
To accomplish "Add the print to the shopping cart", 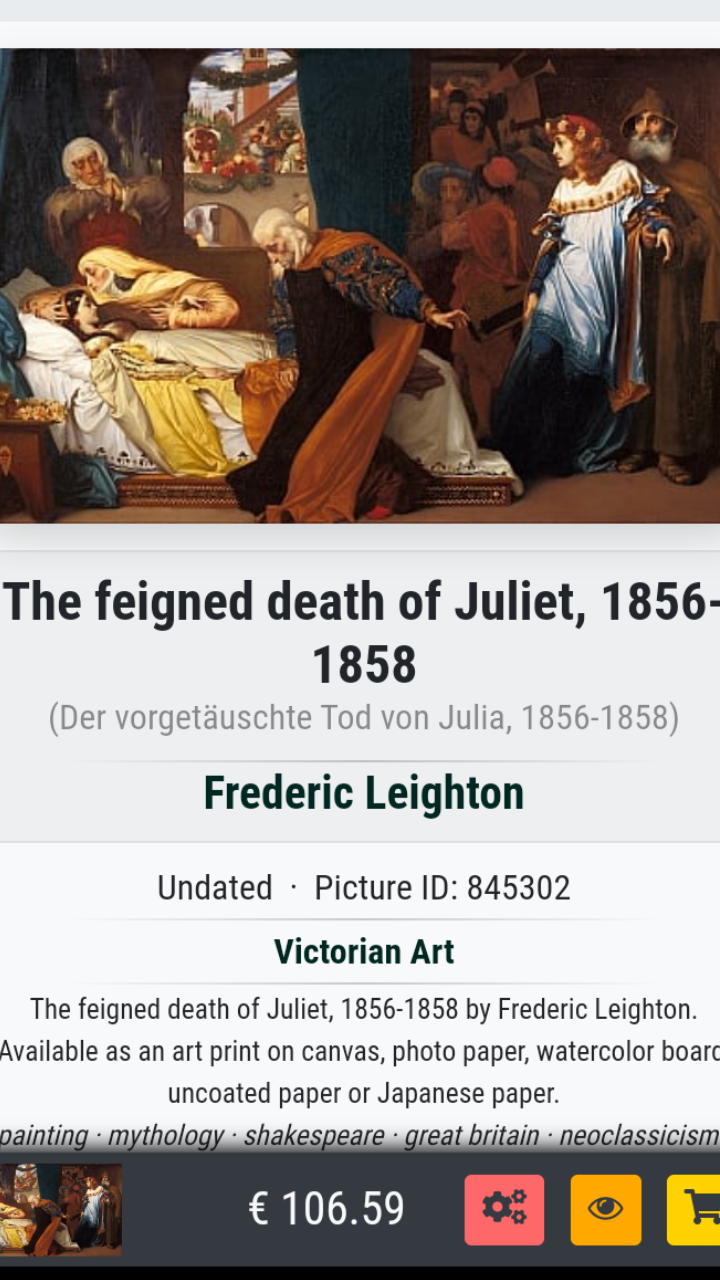I will pyautogui.click(x=697, y=1209).
